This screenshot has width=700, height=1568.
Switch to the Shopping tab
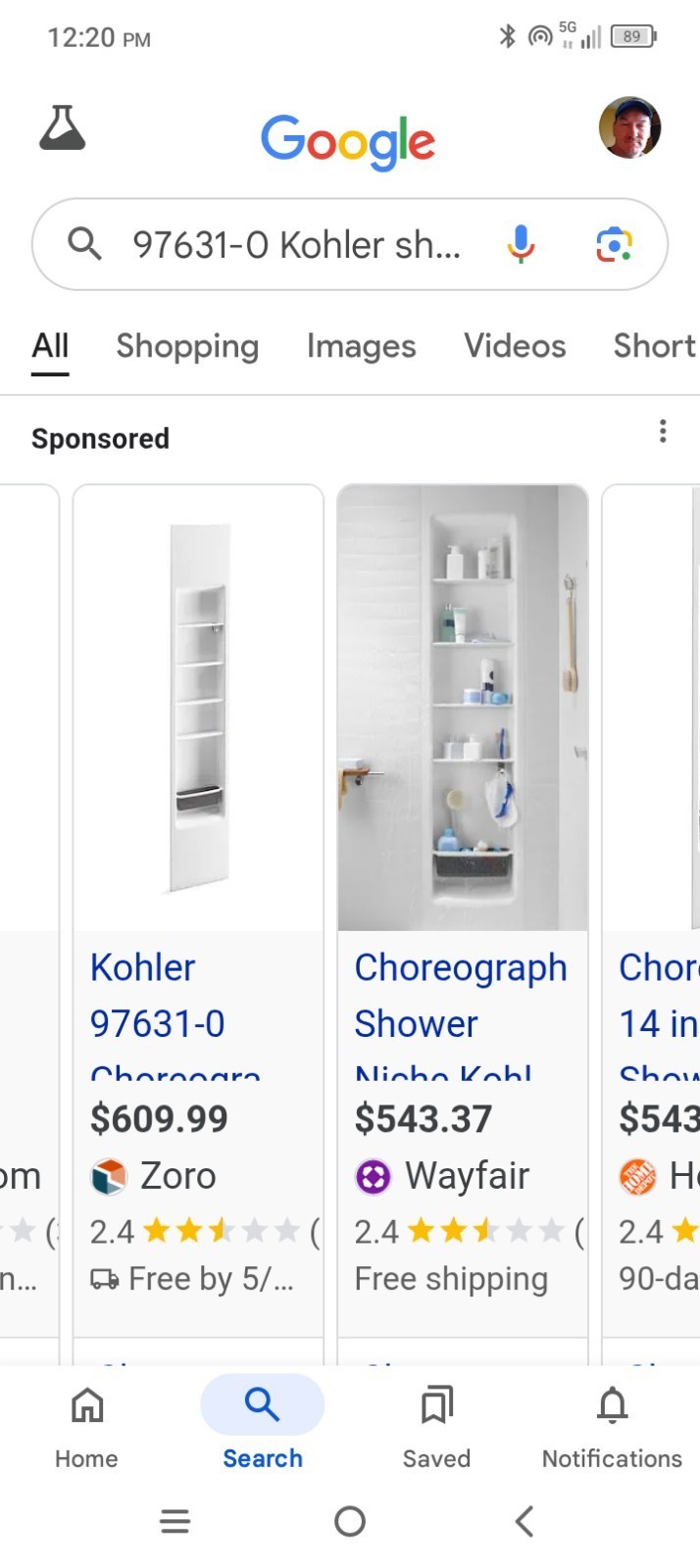click(187, 346)
